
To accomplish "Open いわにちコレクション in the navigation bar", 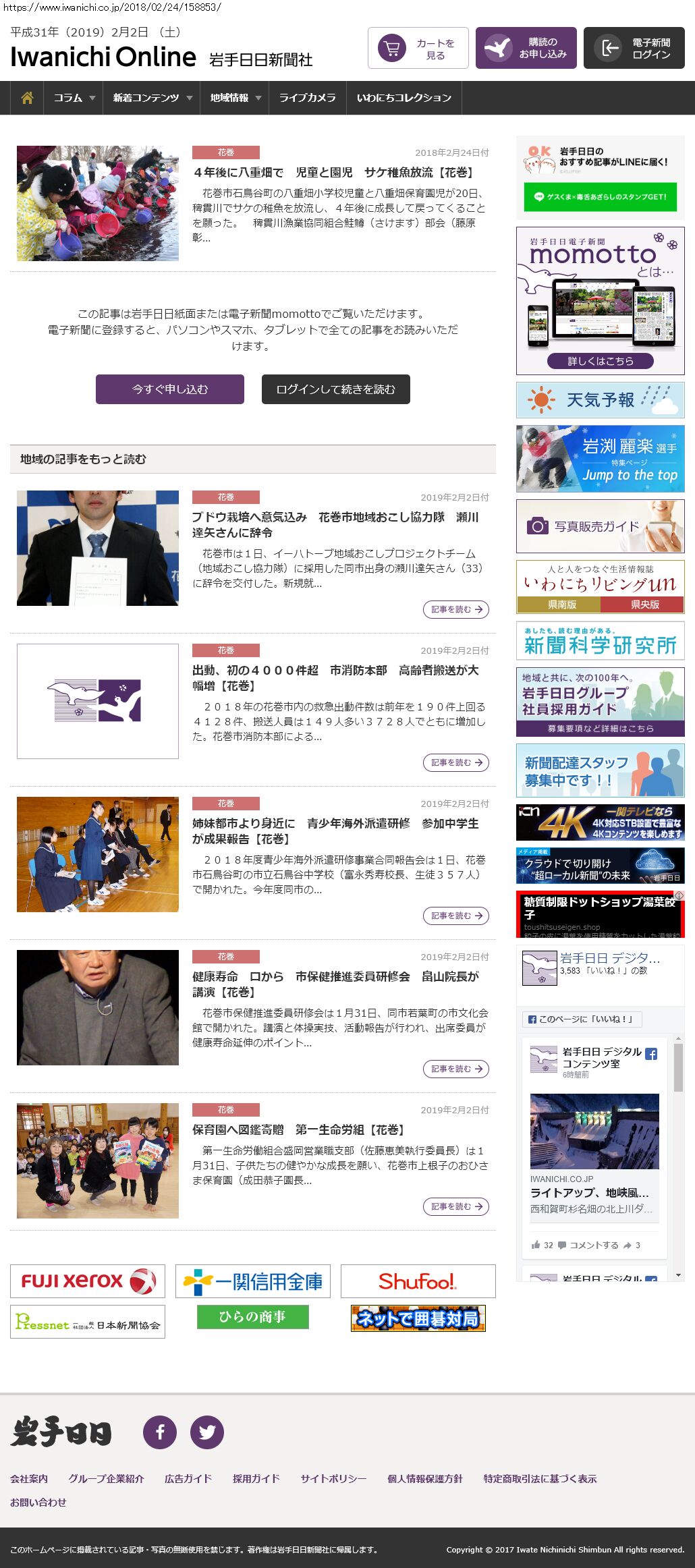I will coord(404,98).
